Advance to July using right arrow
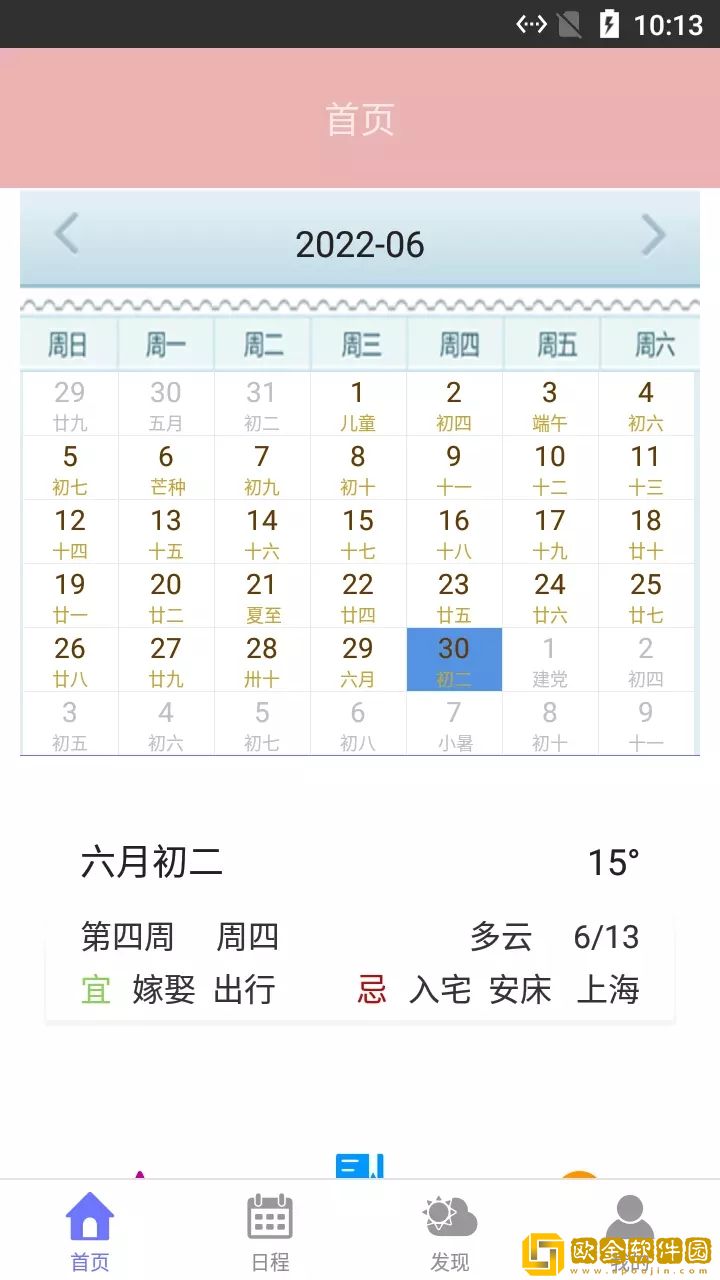Screen dimensions: 720x1280 tap(655, 234)
